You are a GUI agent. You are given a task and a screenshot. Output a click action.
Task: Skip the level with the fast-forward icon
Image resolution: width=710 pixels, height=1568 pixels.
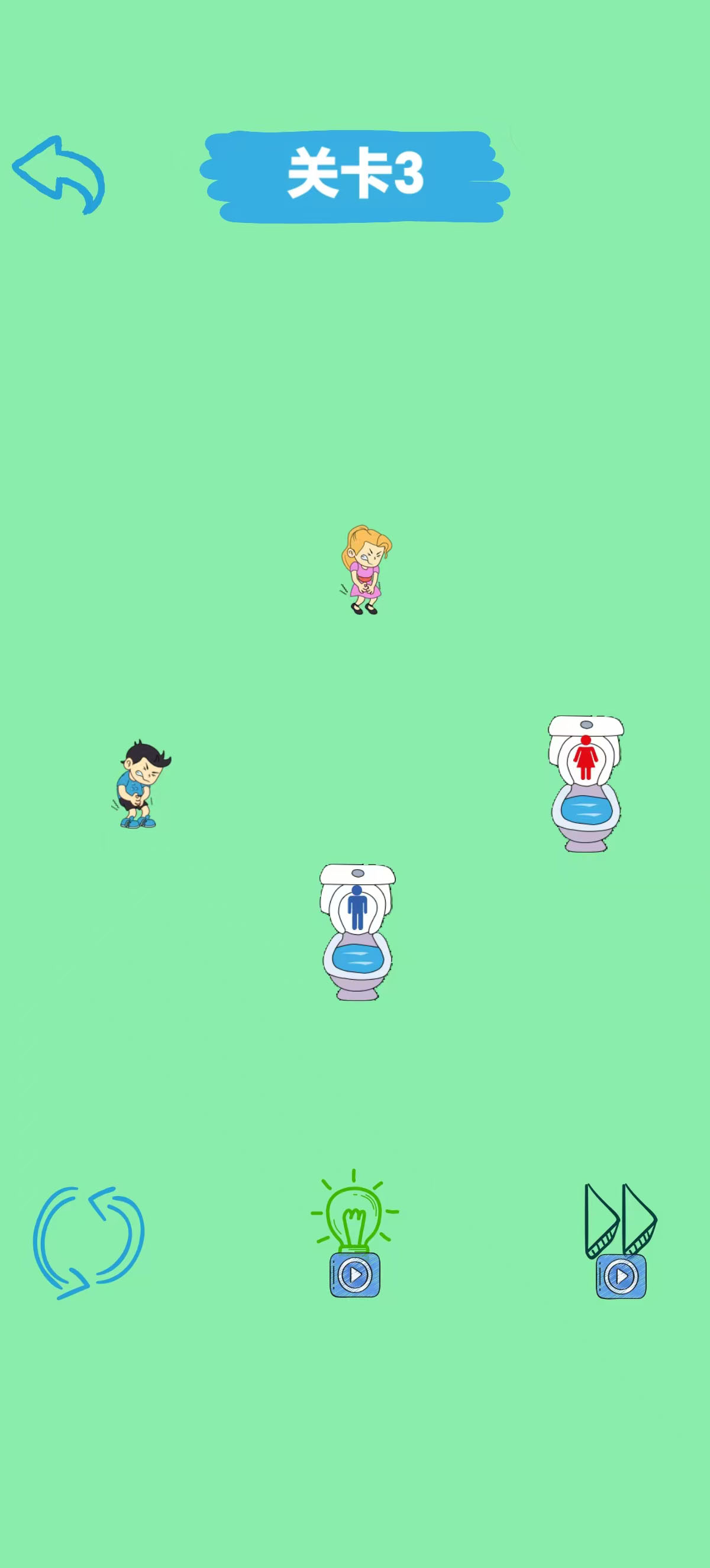[621, 1239]
